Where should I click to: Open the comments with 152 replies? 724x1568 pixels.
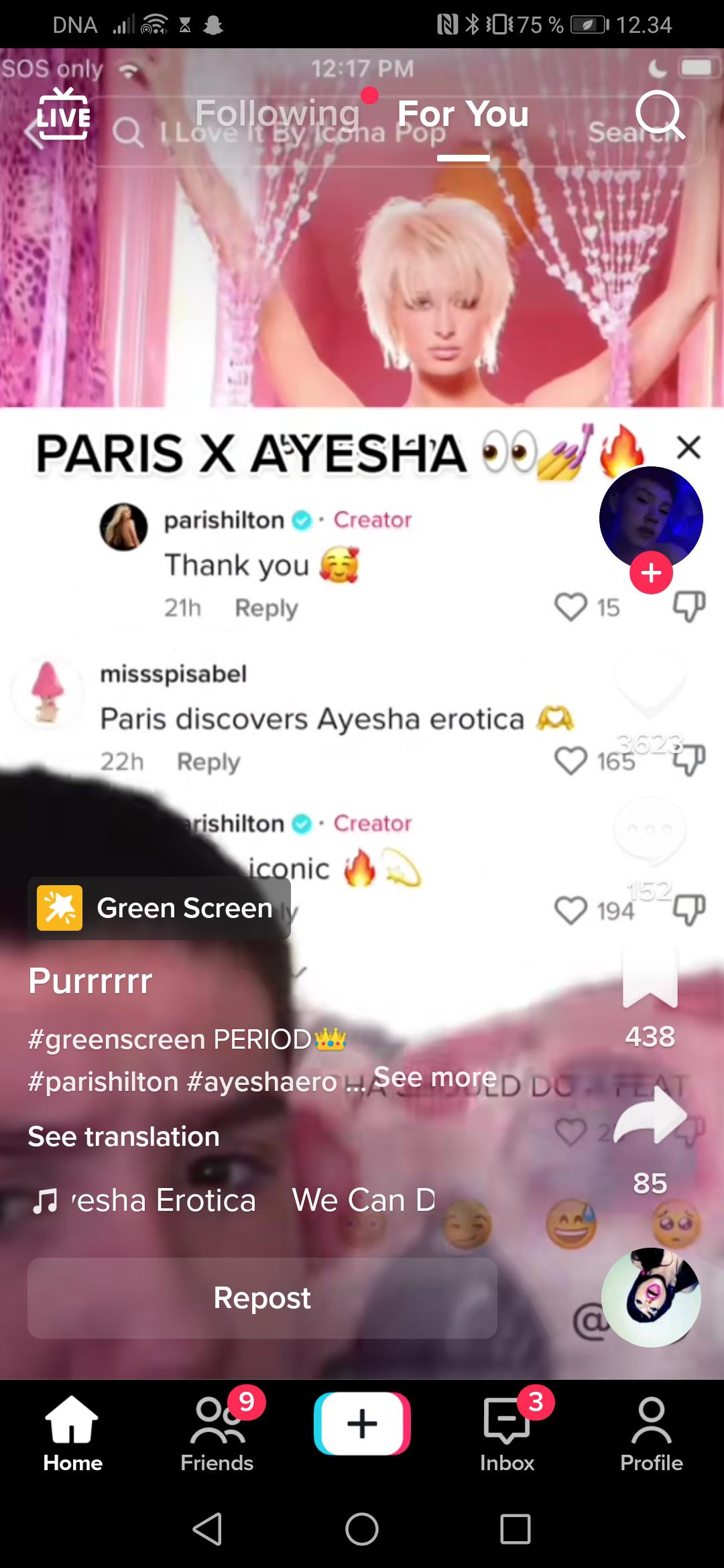[x=650, y=831]
